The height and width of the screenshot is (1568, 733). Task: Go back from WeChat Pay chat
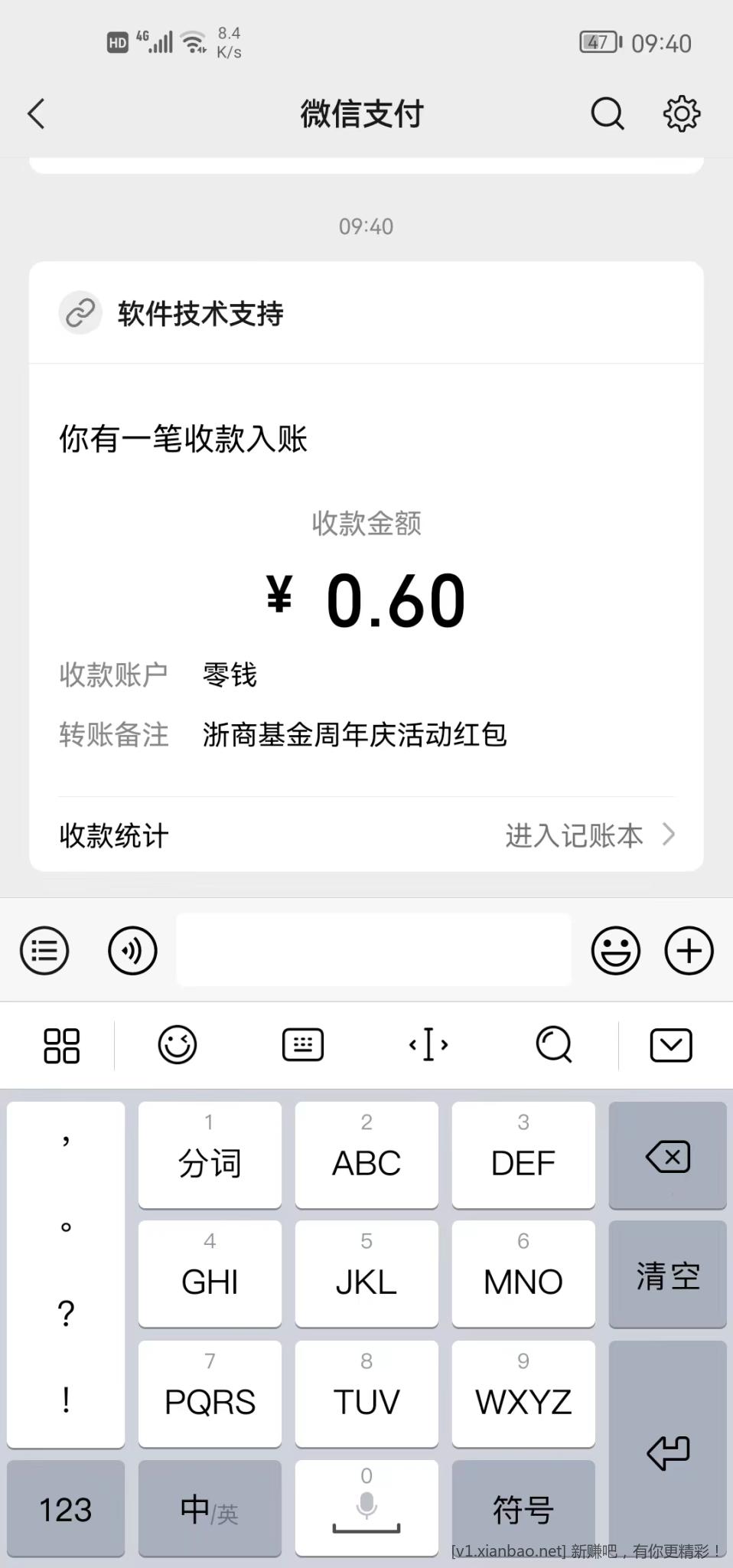37,114
